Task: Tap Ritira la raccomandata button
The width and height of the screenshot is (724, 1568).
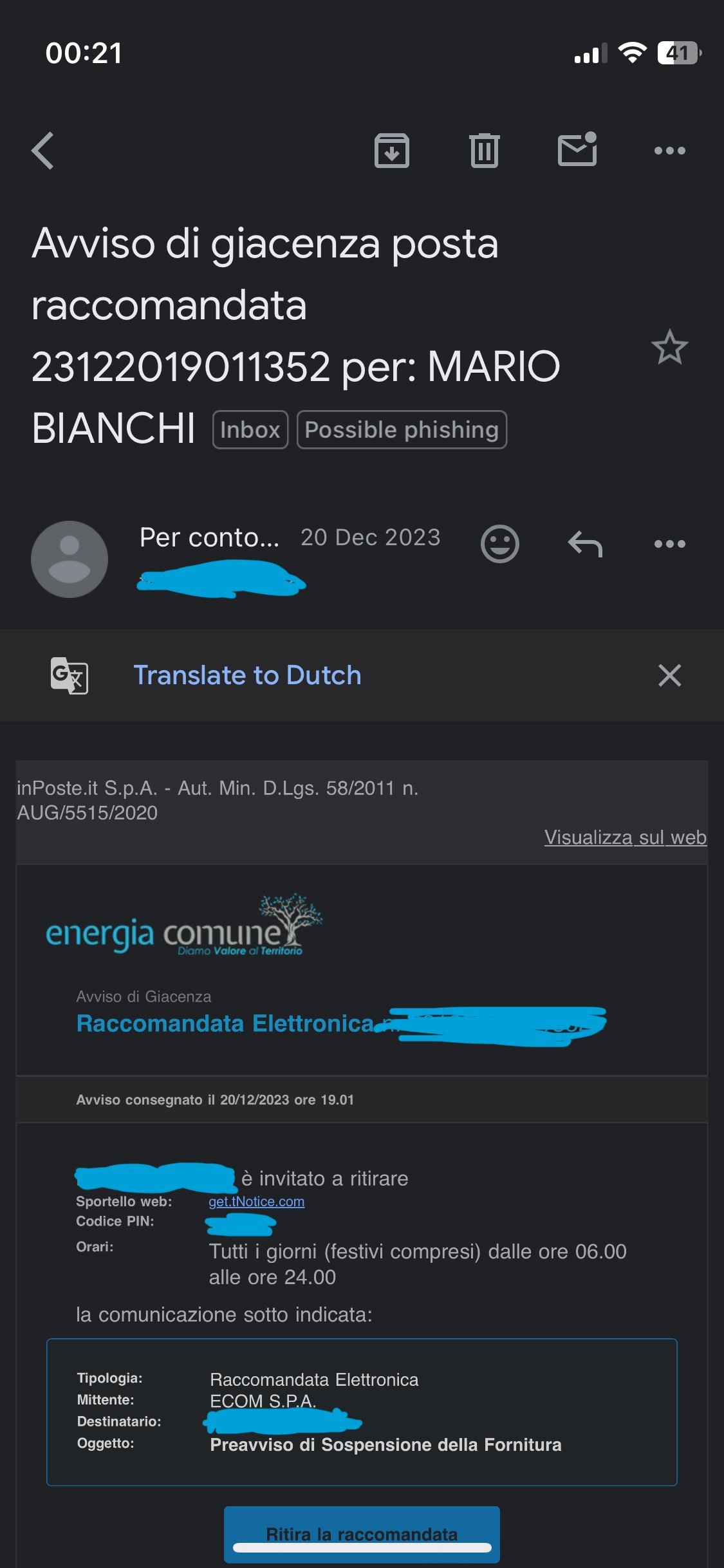Action: point(362,1535)
